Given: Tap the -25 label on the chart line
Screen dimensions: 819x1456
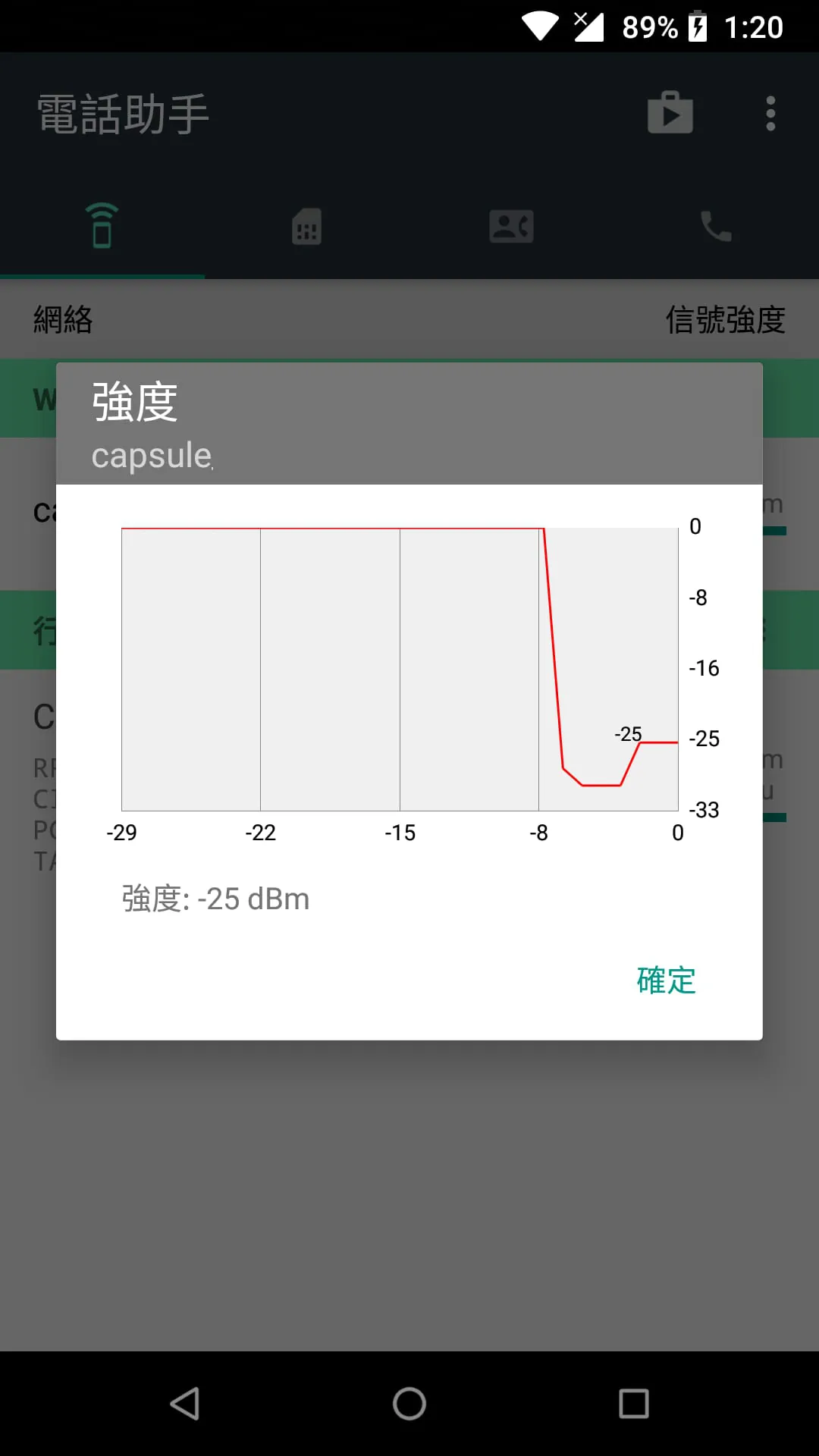Looking at the screenshot, I should pyautogui.click(x=626, y=734).
